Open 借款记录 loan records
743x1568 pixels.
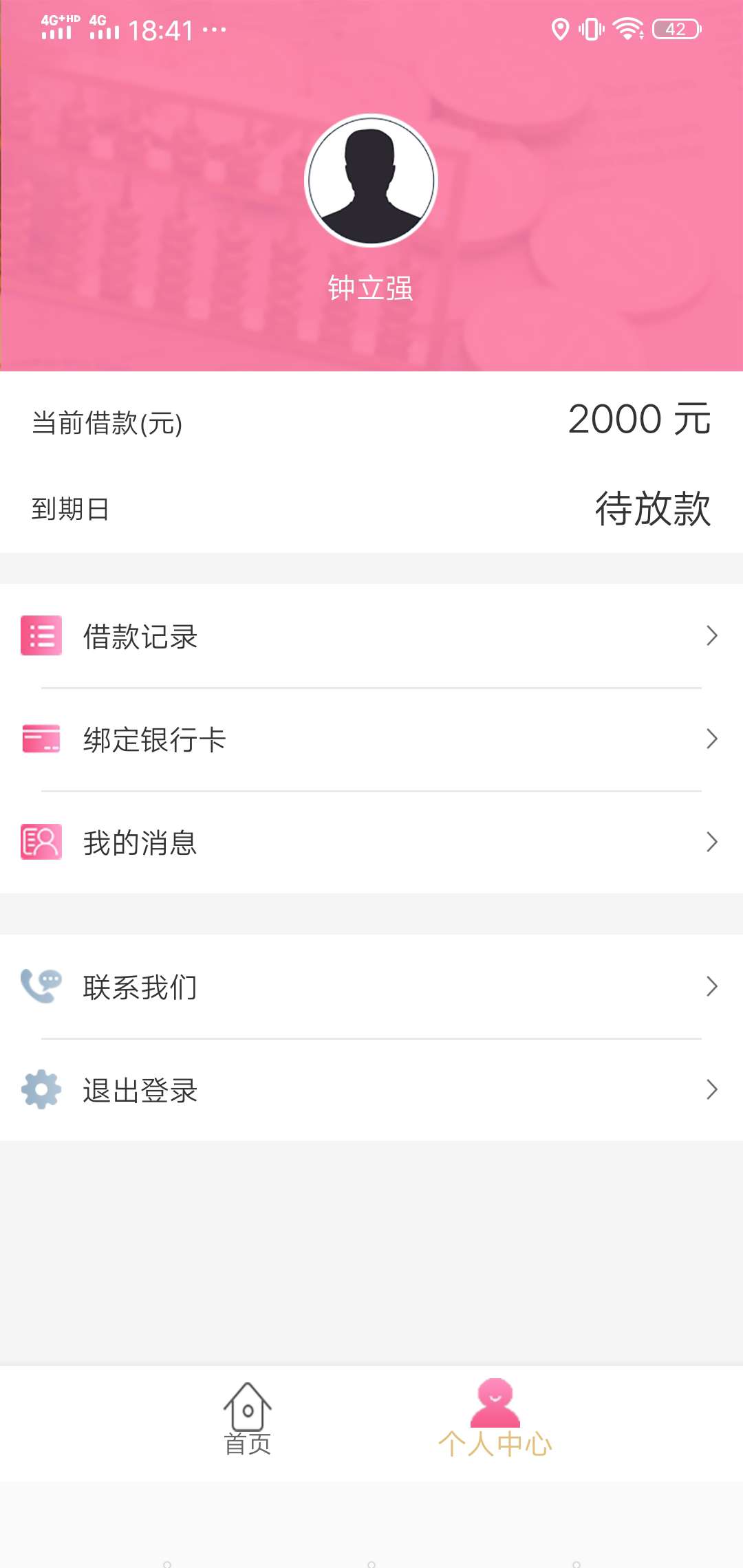pos(371,635)
